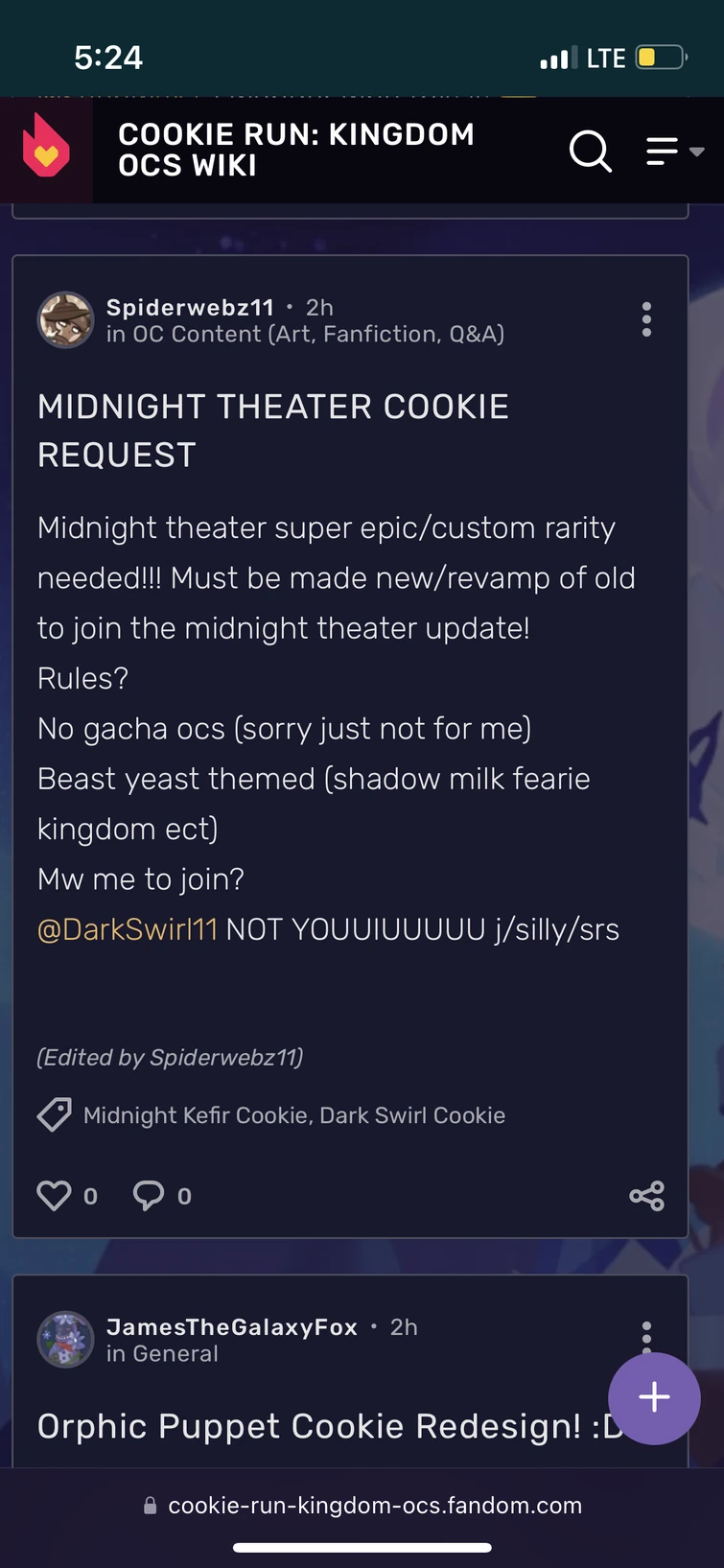Open the search icon
Viewport: 724px width, 1568px height.
coord(591,152)
